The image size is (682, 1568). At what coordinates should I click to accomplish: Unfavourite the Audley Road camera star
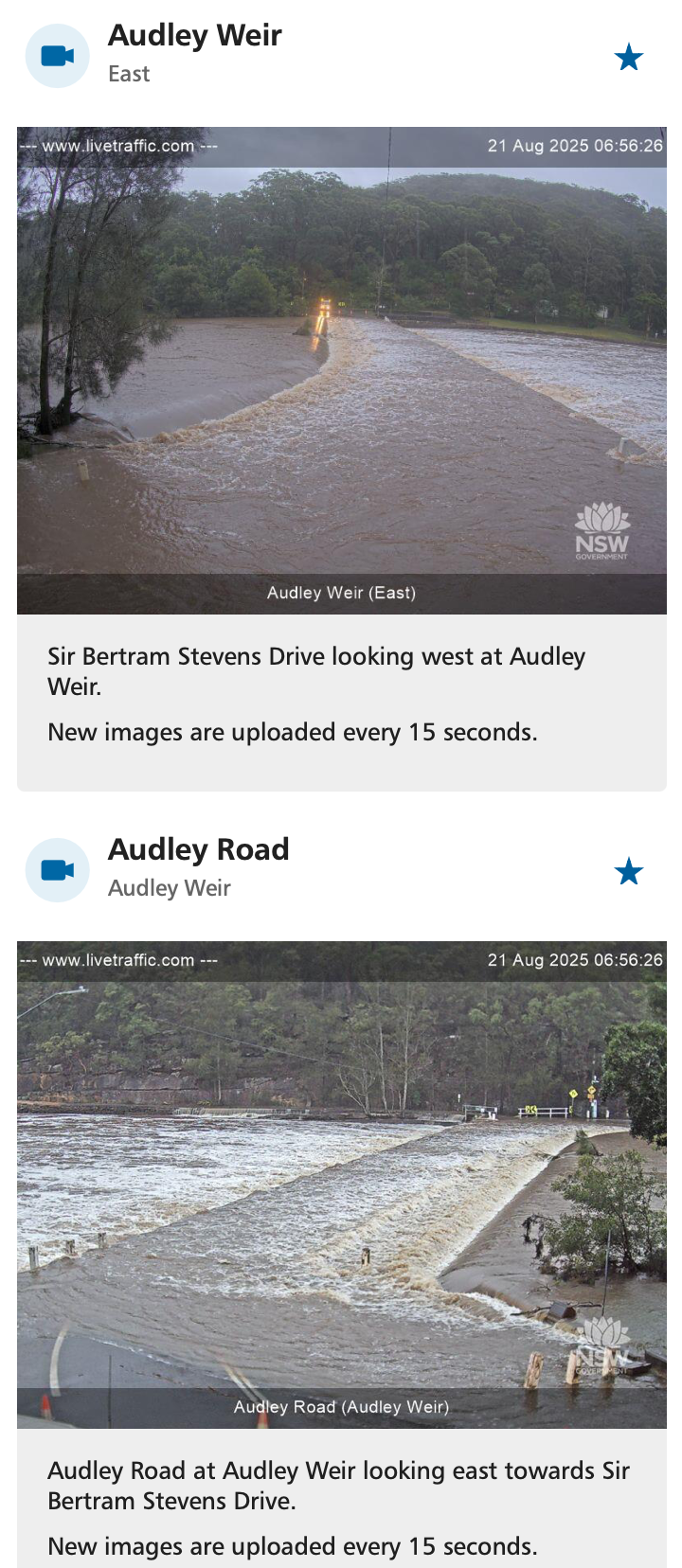click(629, 871)
